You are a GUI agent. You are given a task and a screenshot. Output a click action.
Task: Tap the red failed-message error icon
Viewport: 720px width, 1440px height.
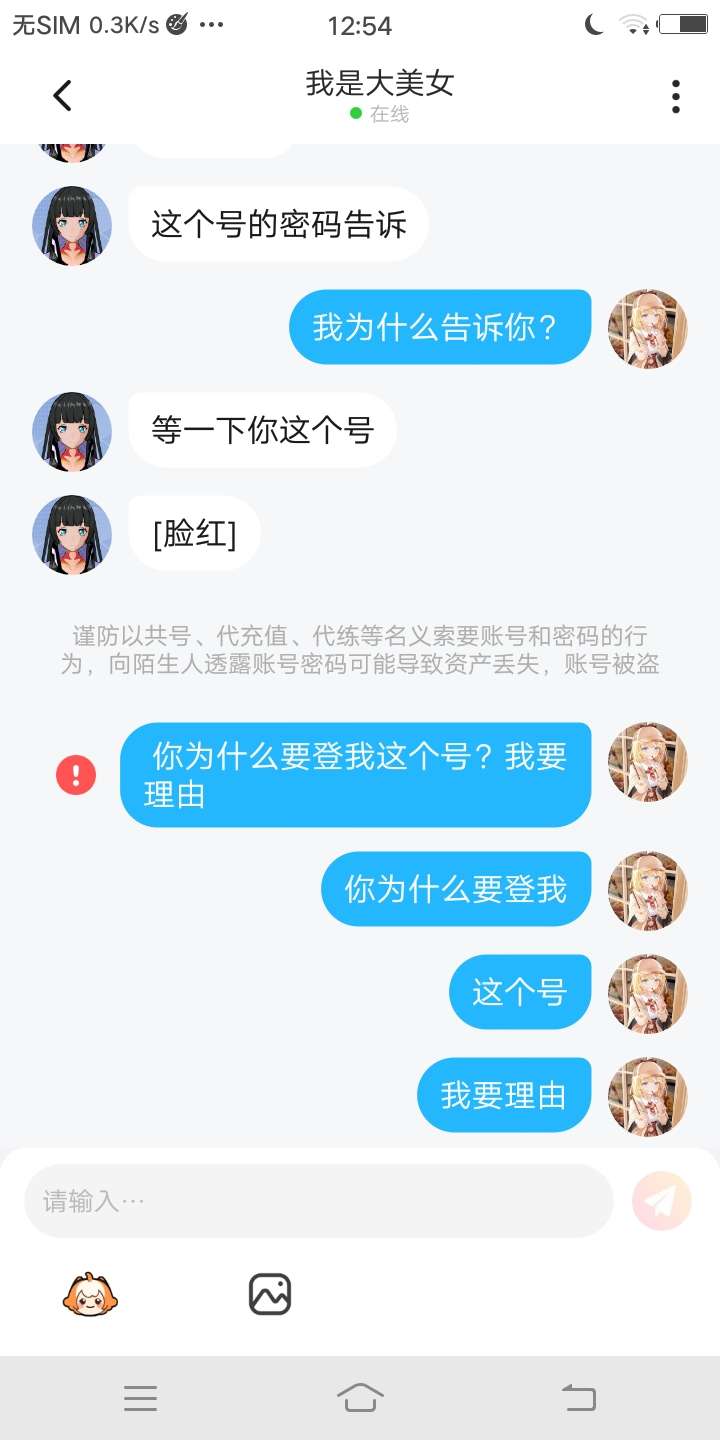tap(76, 775)
